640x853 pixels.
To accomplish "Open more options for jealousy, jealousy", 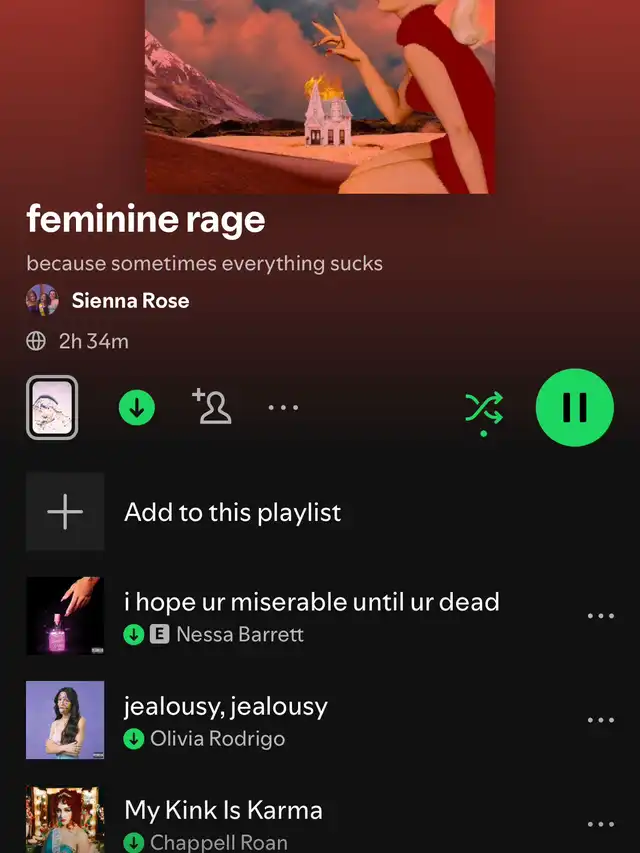I will [600, 720].
